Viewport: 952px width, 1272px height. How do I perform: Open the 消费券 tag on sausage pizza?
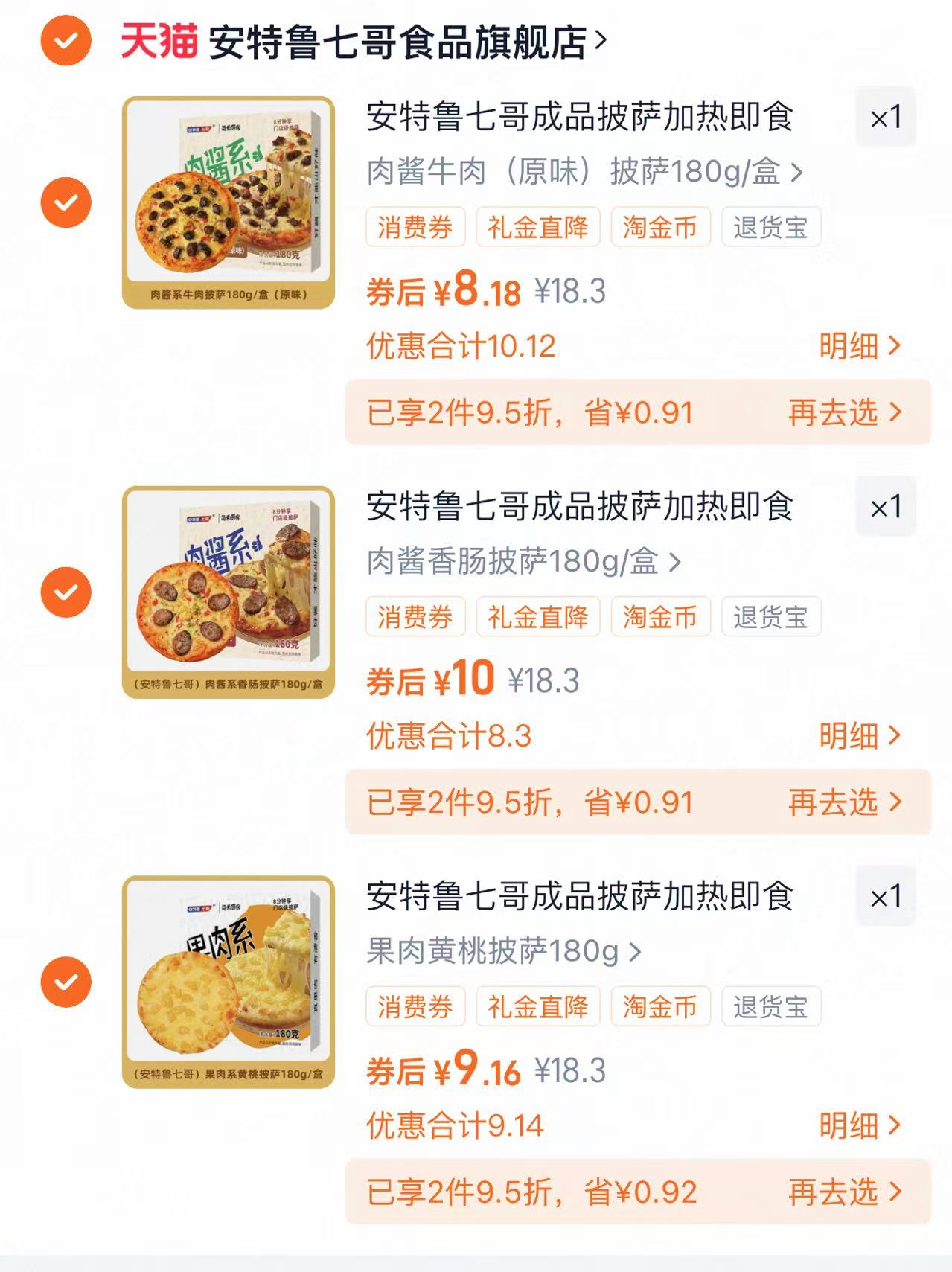(x=415, y=617)
